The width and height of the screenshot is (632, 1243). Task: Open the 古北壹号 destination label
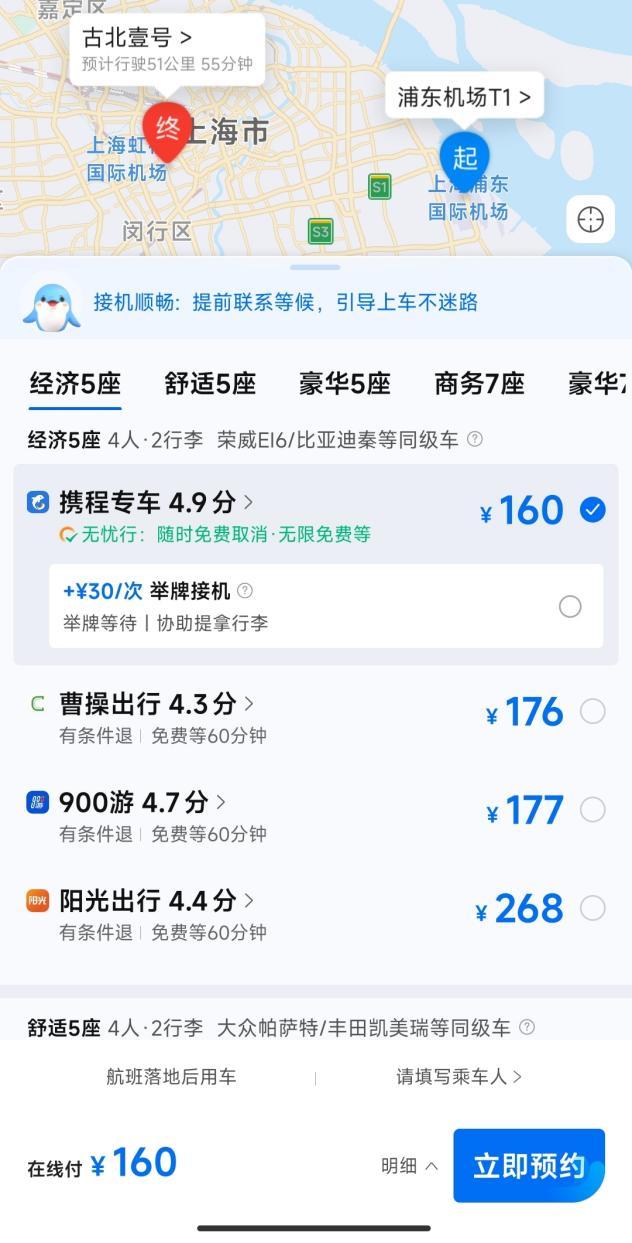[167, 48]
